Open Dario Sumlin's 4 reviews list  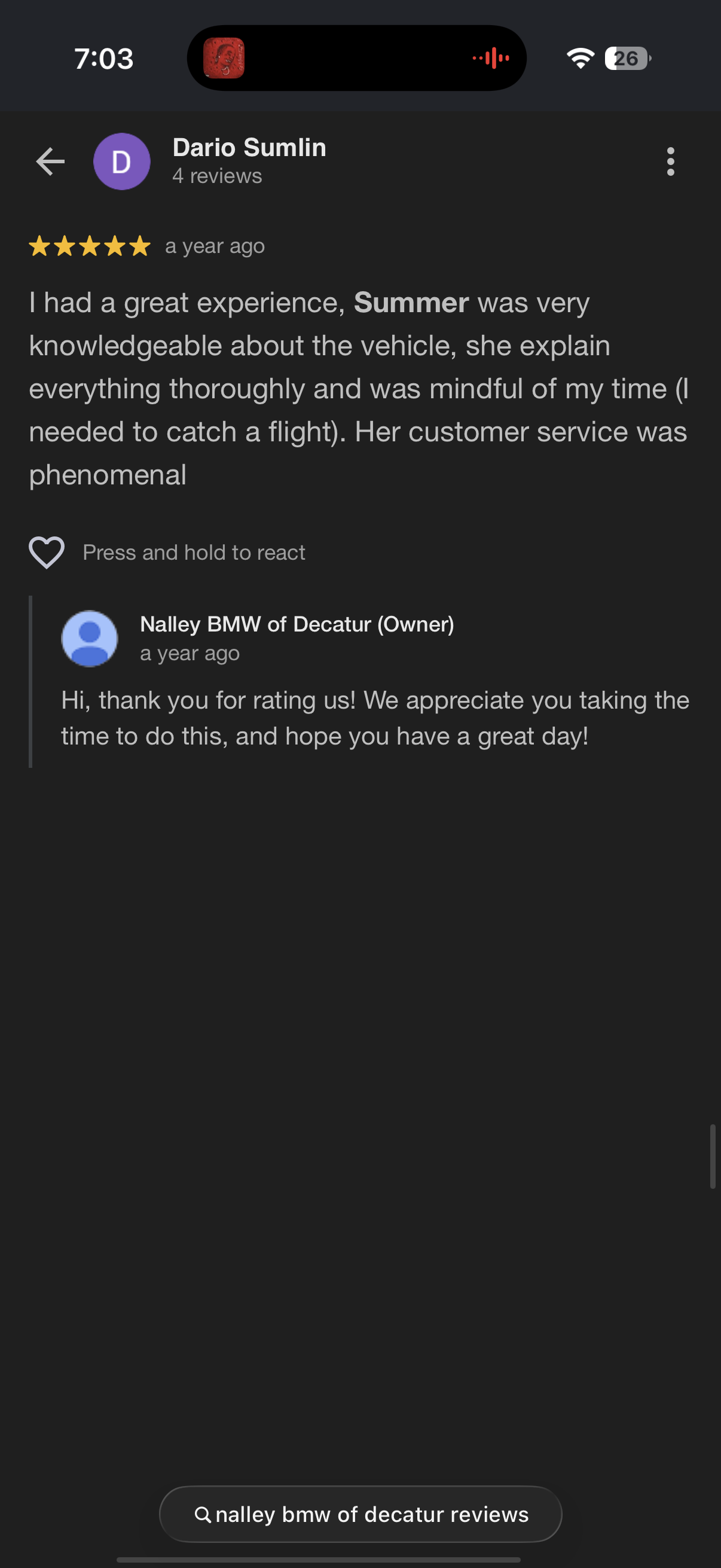click(x=216, y=176)
